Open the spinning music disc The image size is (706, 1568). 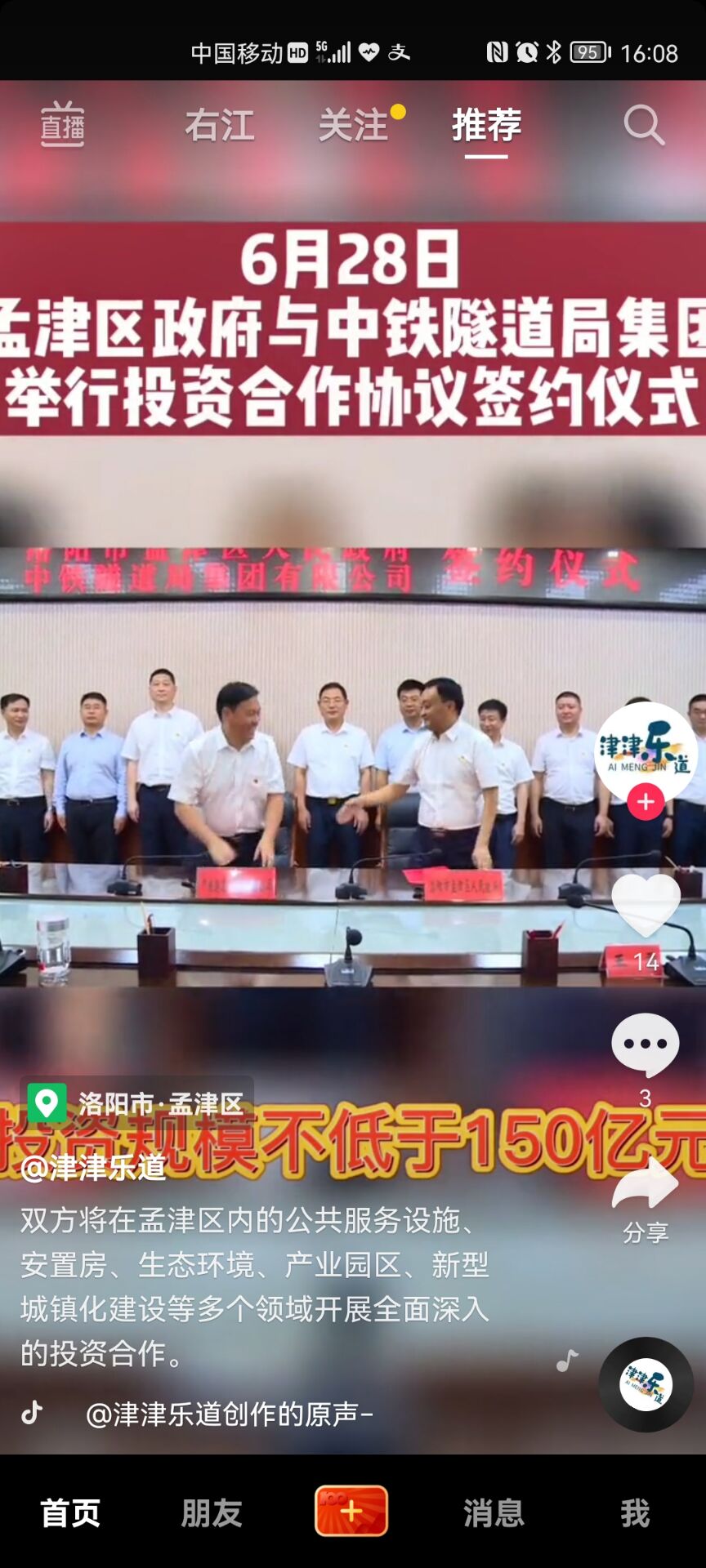[x=646, y=1384]
